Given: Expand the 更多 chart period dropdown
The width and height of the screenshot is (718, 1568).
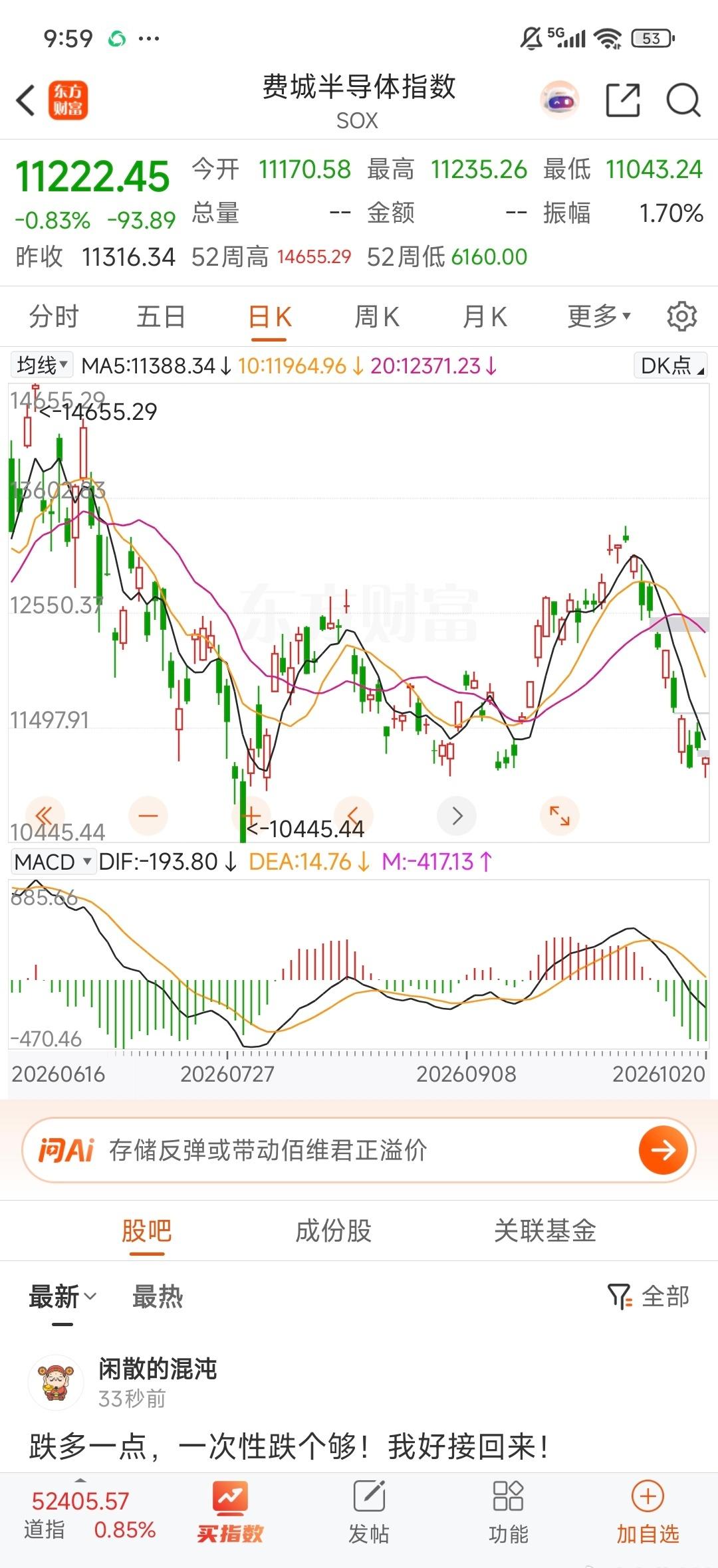Looking at the screenshot, I should 599,316.
